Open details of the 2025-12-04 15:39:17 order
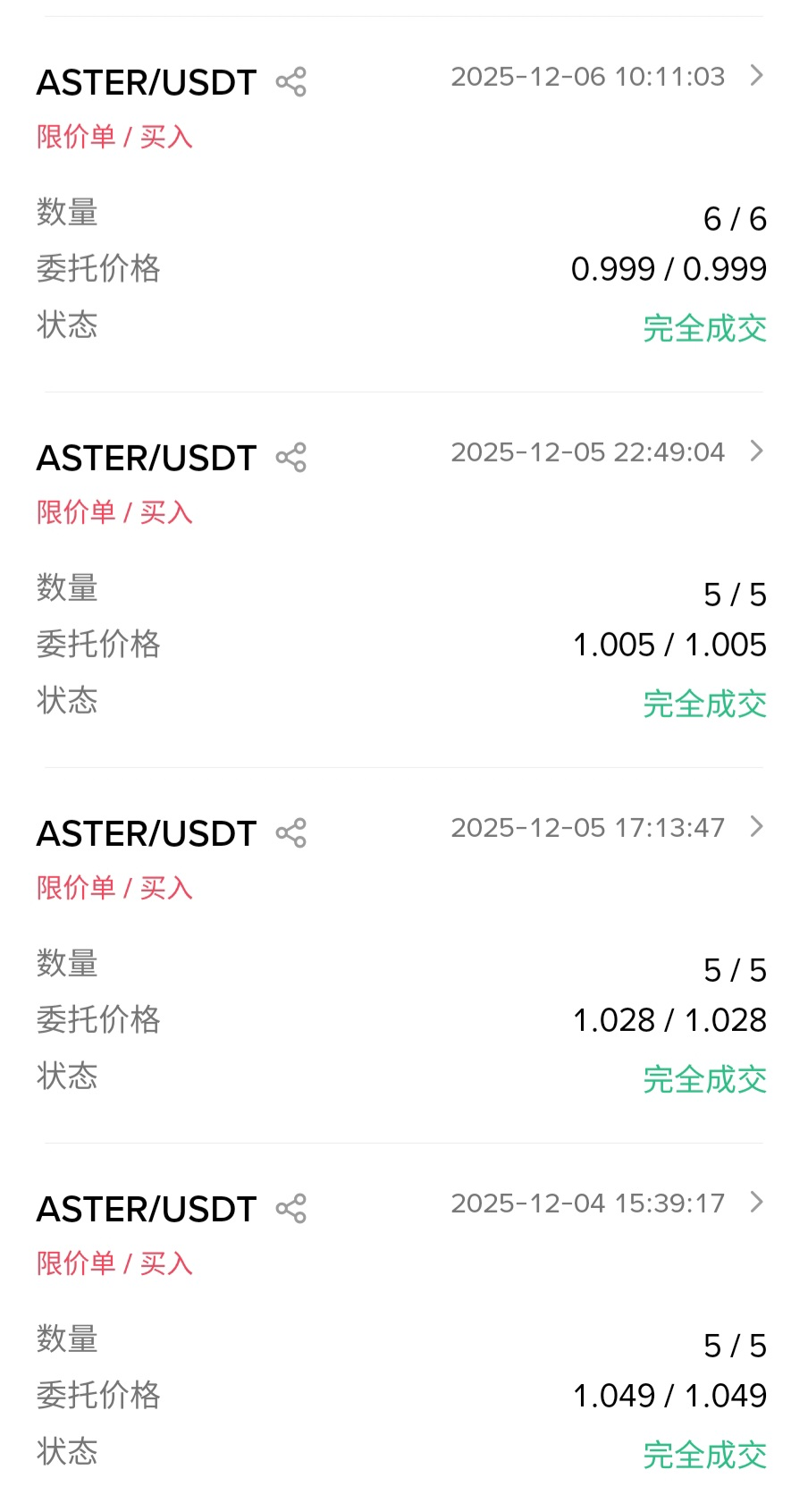The image size is (808, 1512). 756,1203
